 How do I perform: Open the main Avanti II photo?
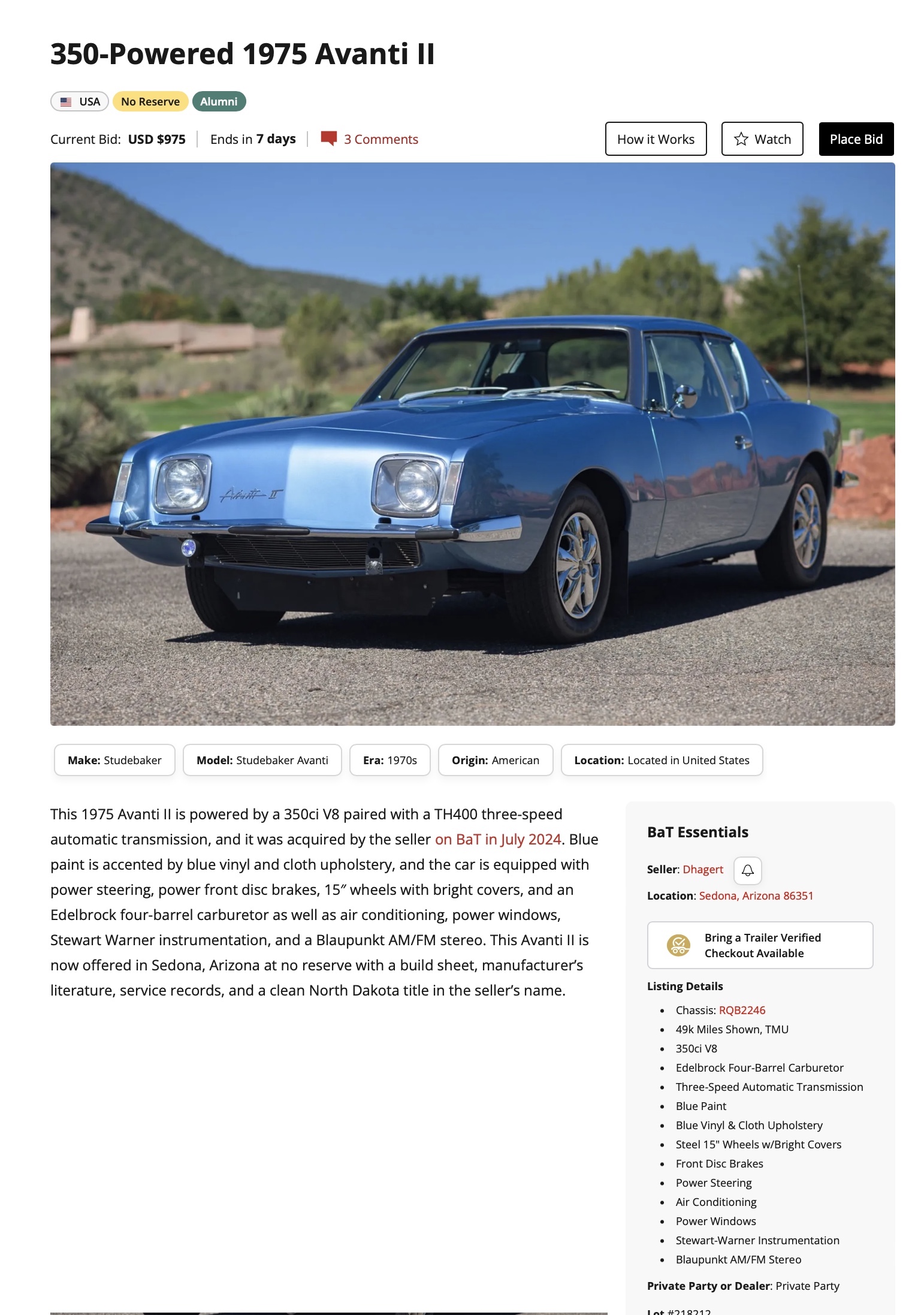(x=472, y=444)
